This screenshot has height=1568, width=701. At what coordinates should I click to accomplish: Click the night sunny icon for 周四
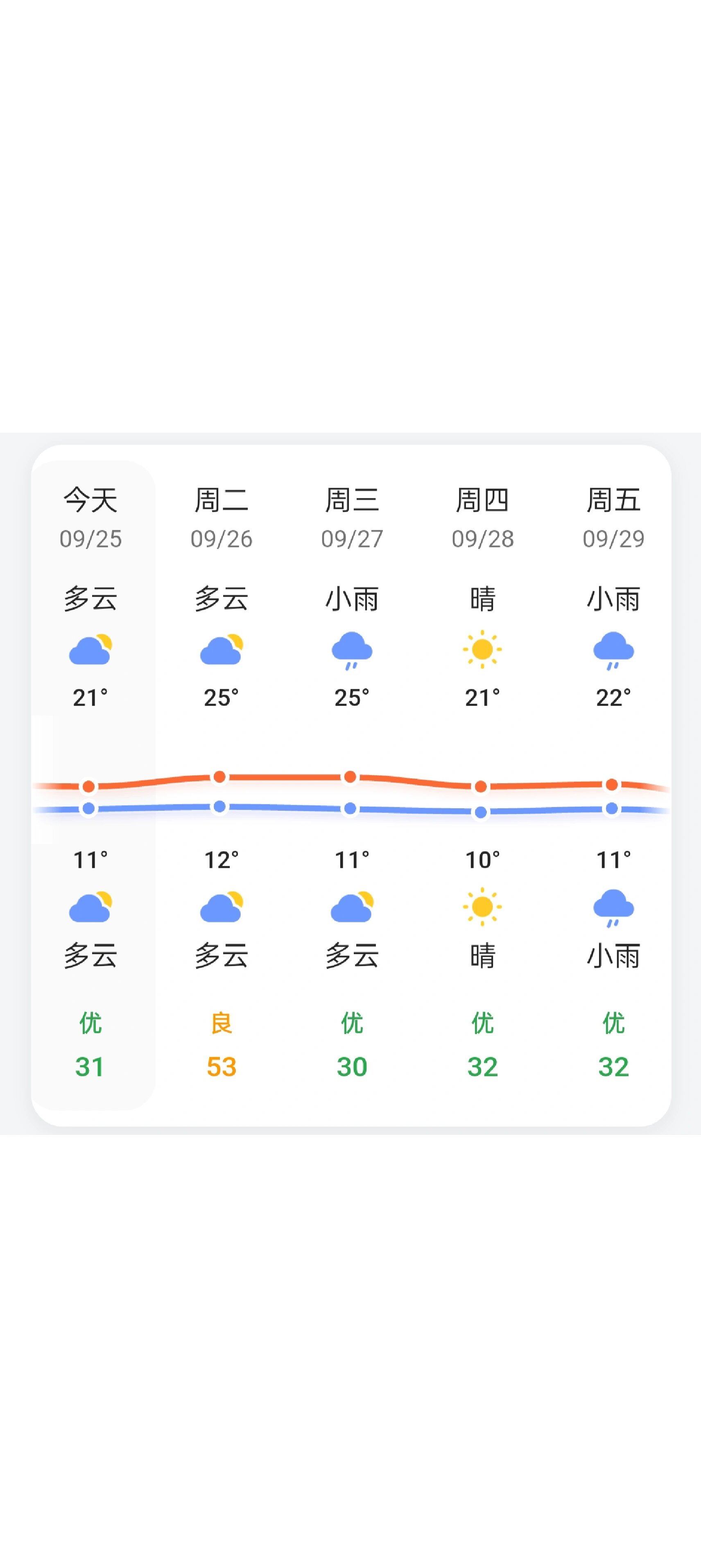[482, 908]
